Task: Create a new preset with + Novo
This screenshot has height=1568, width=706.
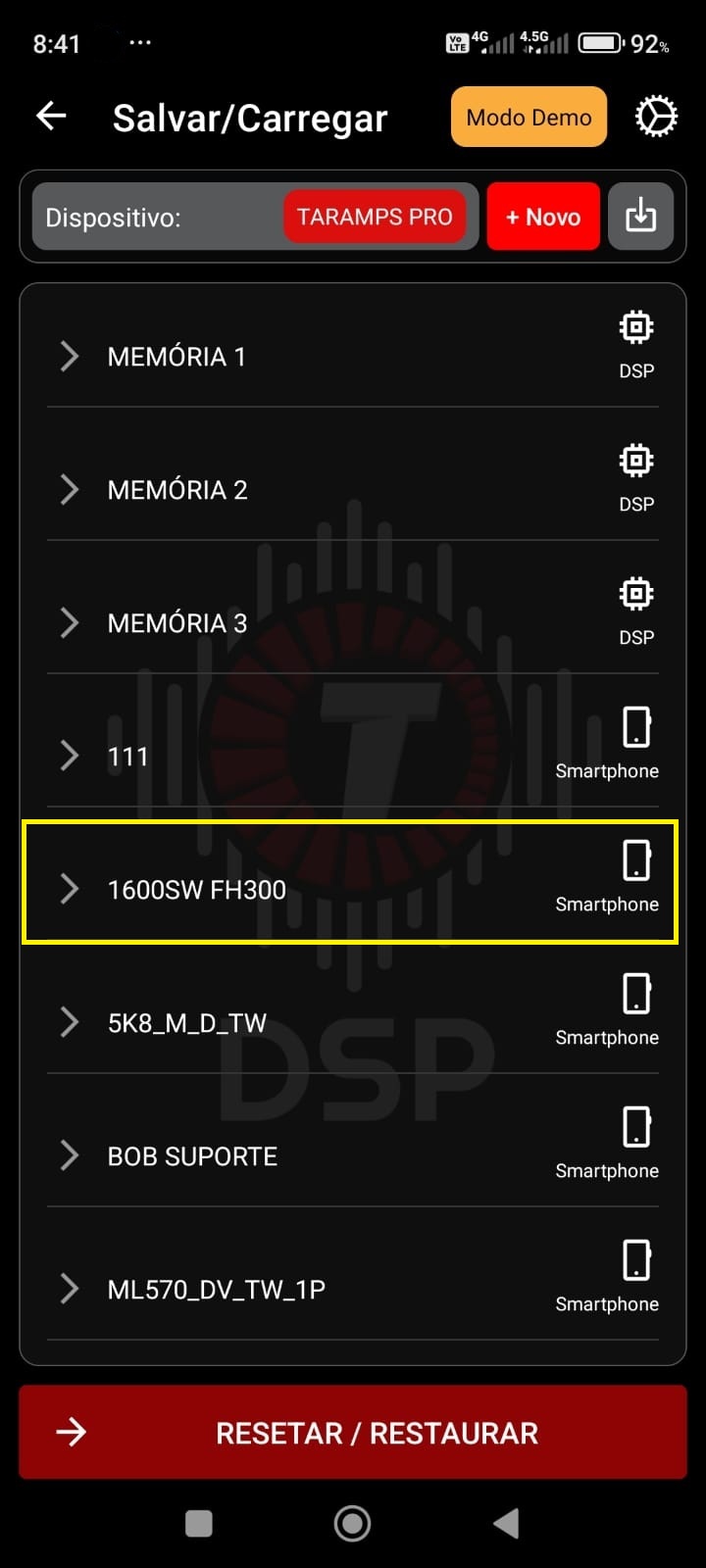Action: pyautogui.click(x=542, y=217)
